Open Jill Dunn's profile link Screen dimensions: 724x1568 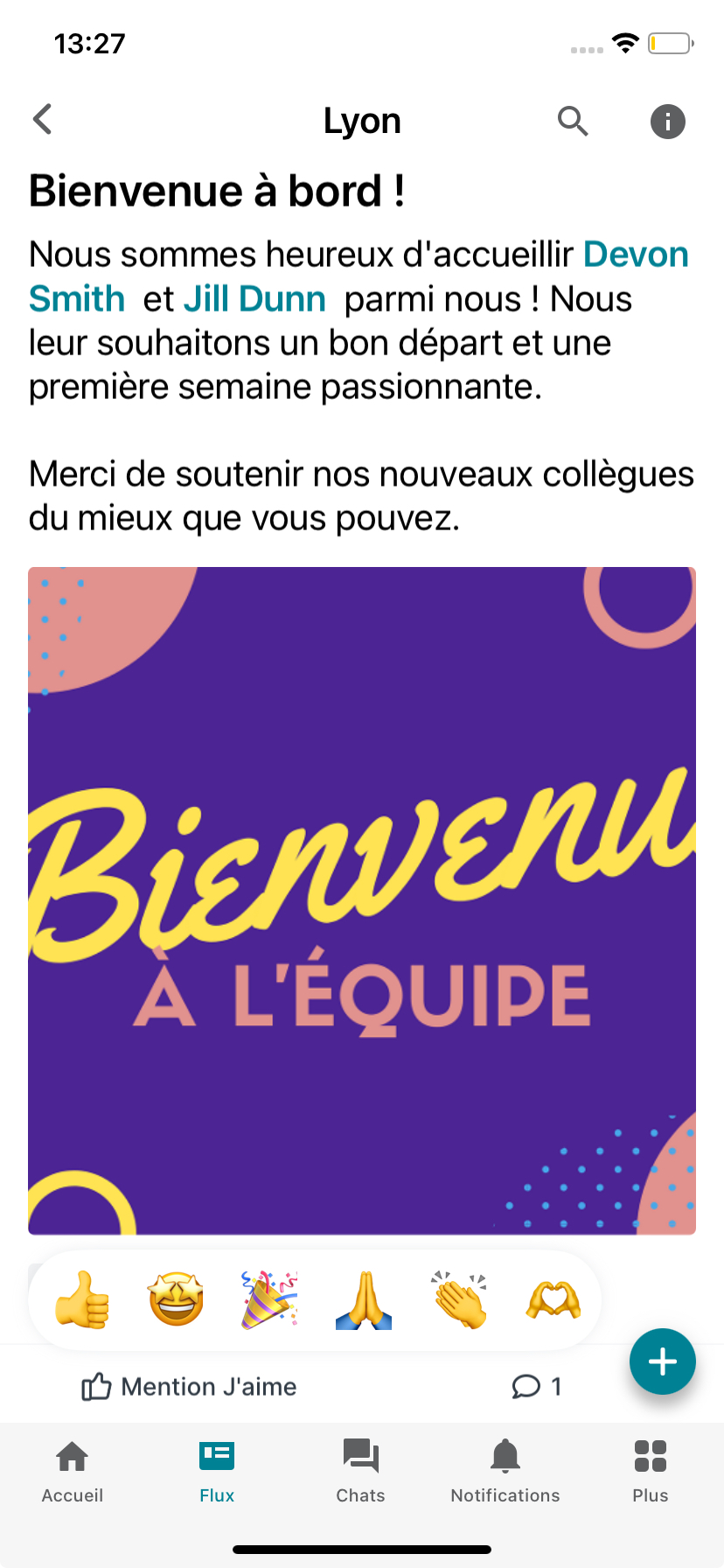pyautogui.click(x=254, y=299)
